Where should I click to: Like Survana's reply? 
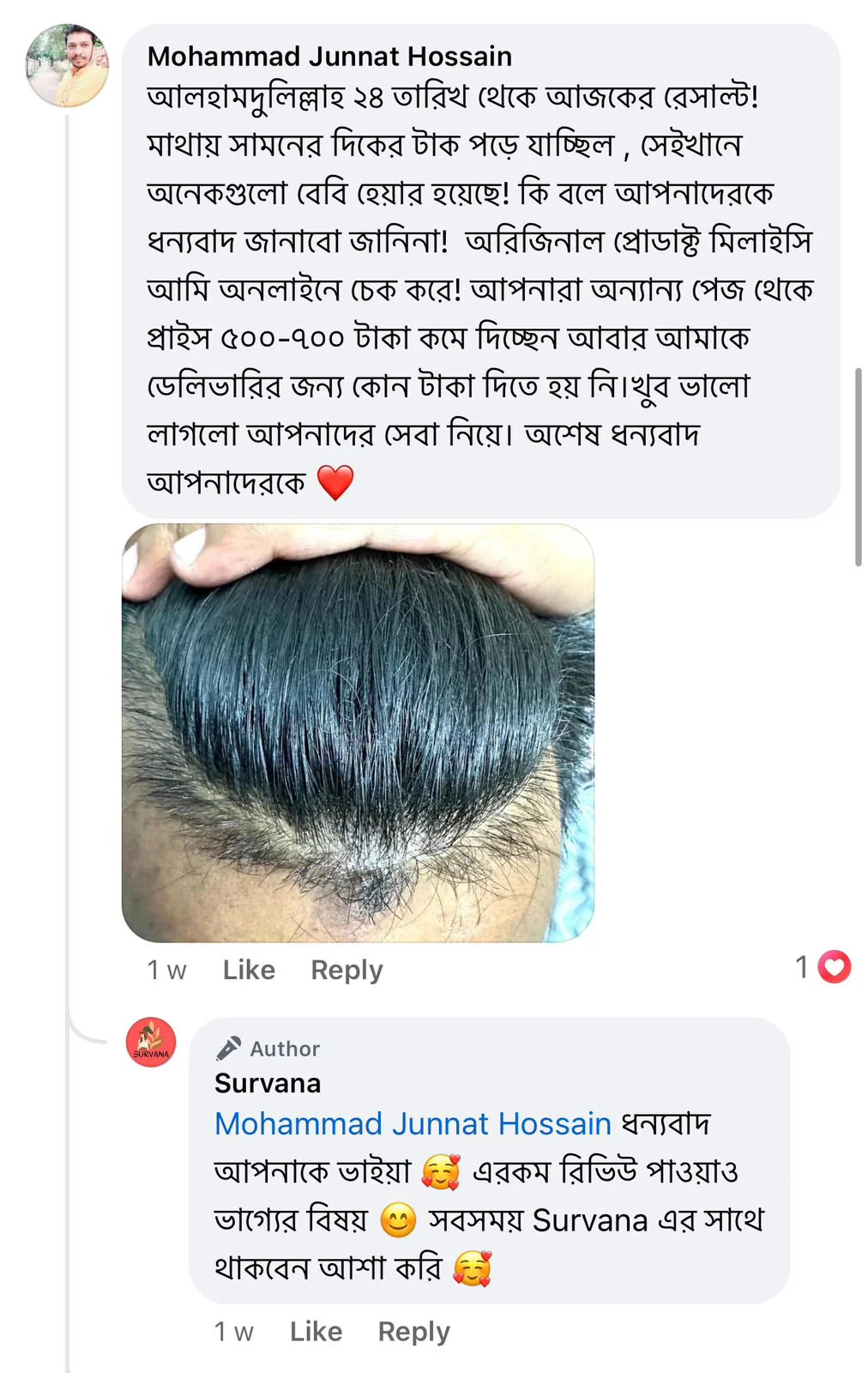(x=316, y=1331)
